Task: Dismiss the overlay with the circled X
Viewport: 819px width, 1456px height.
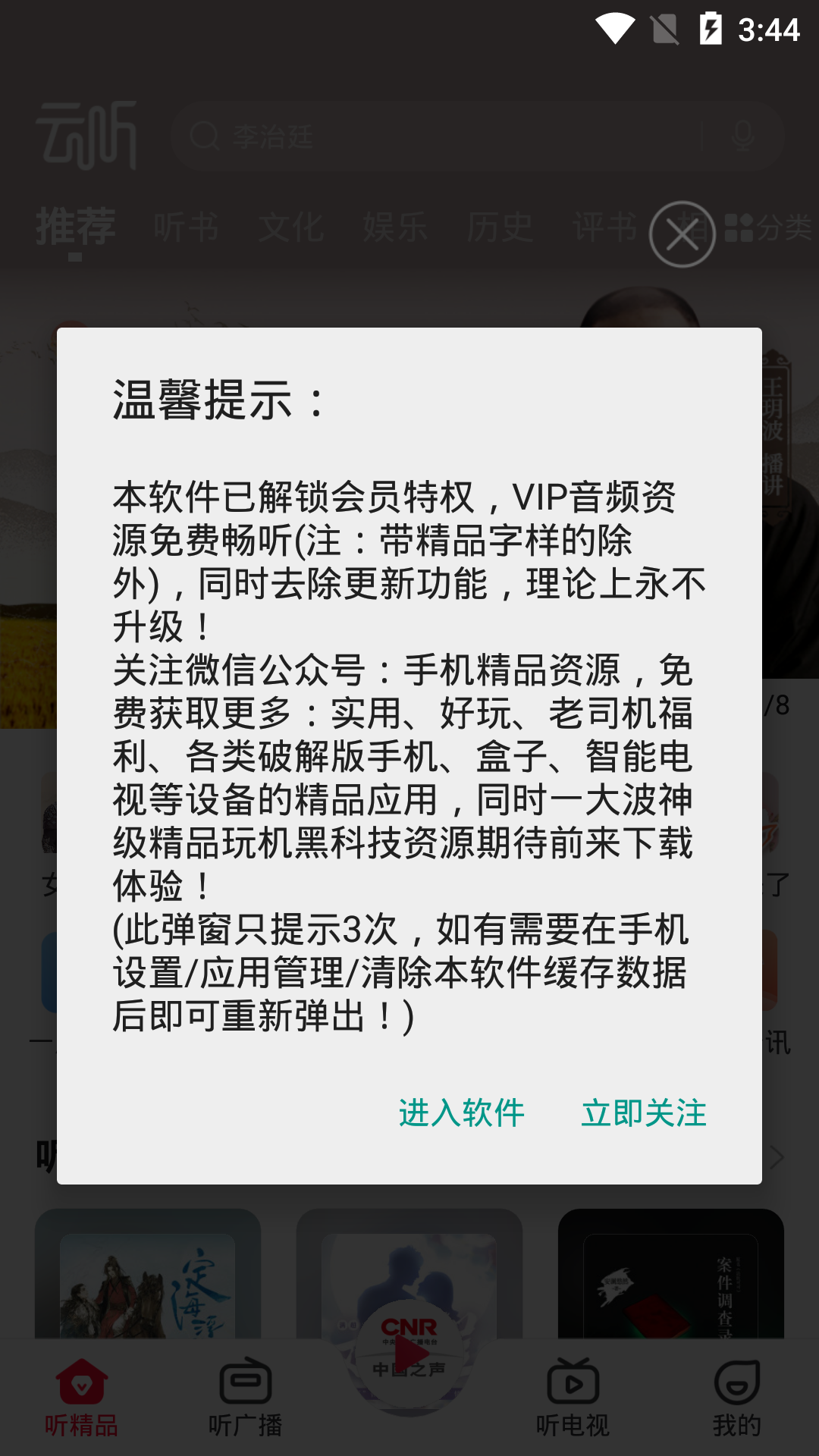Action: (x=682, y=235)
